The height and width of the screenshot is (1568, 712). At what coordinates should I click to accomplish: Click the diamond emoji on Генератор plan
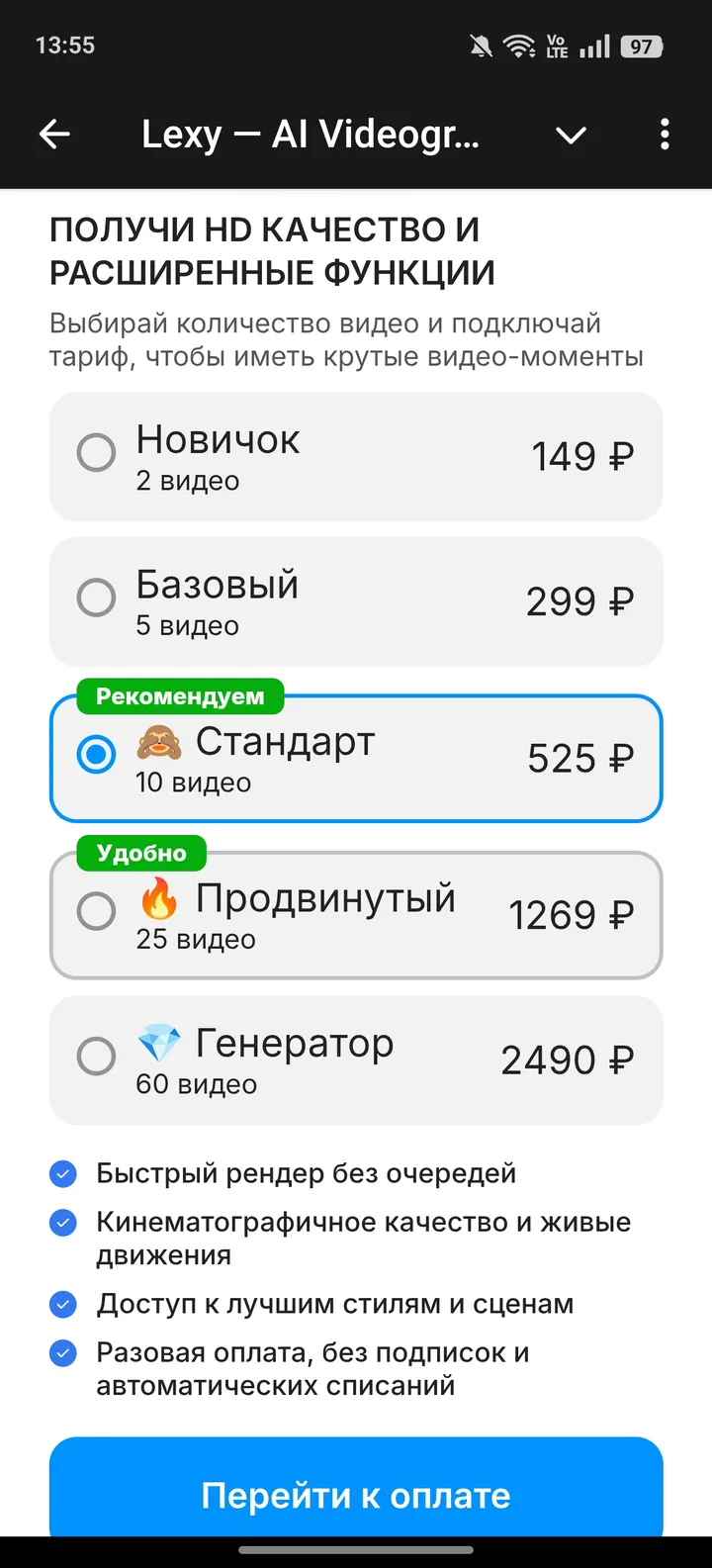click(x=158, y=1042)
